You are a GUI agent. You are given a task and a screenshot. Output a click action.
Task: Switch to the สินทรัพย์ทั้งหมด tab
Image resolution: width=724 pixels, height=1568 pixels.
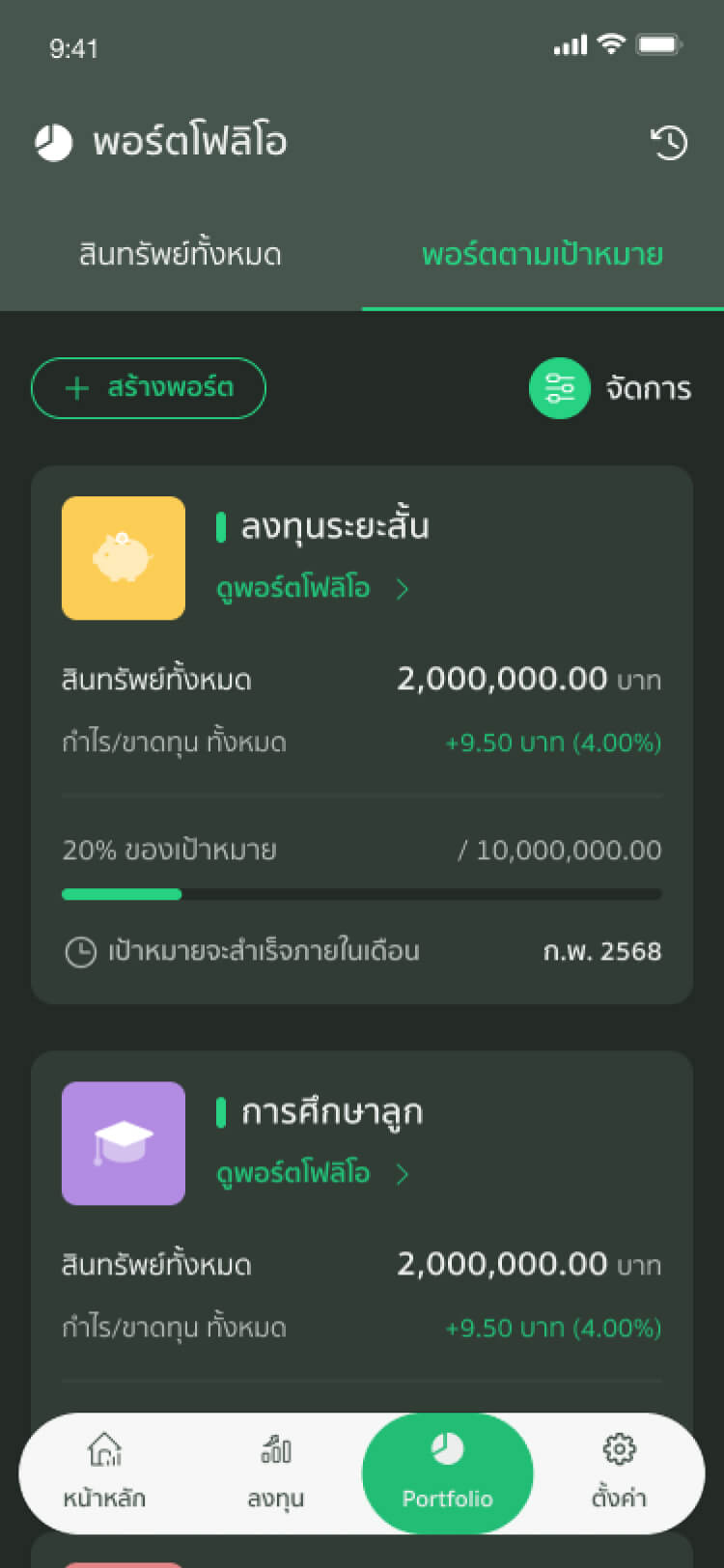click(x=181, y=255)
